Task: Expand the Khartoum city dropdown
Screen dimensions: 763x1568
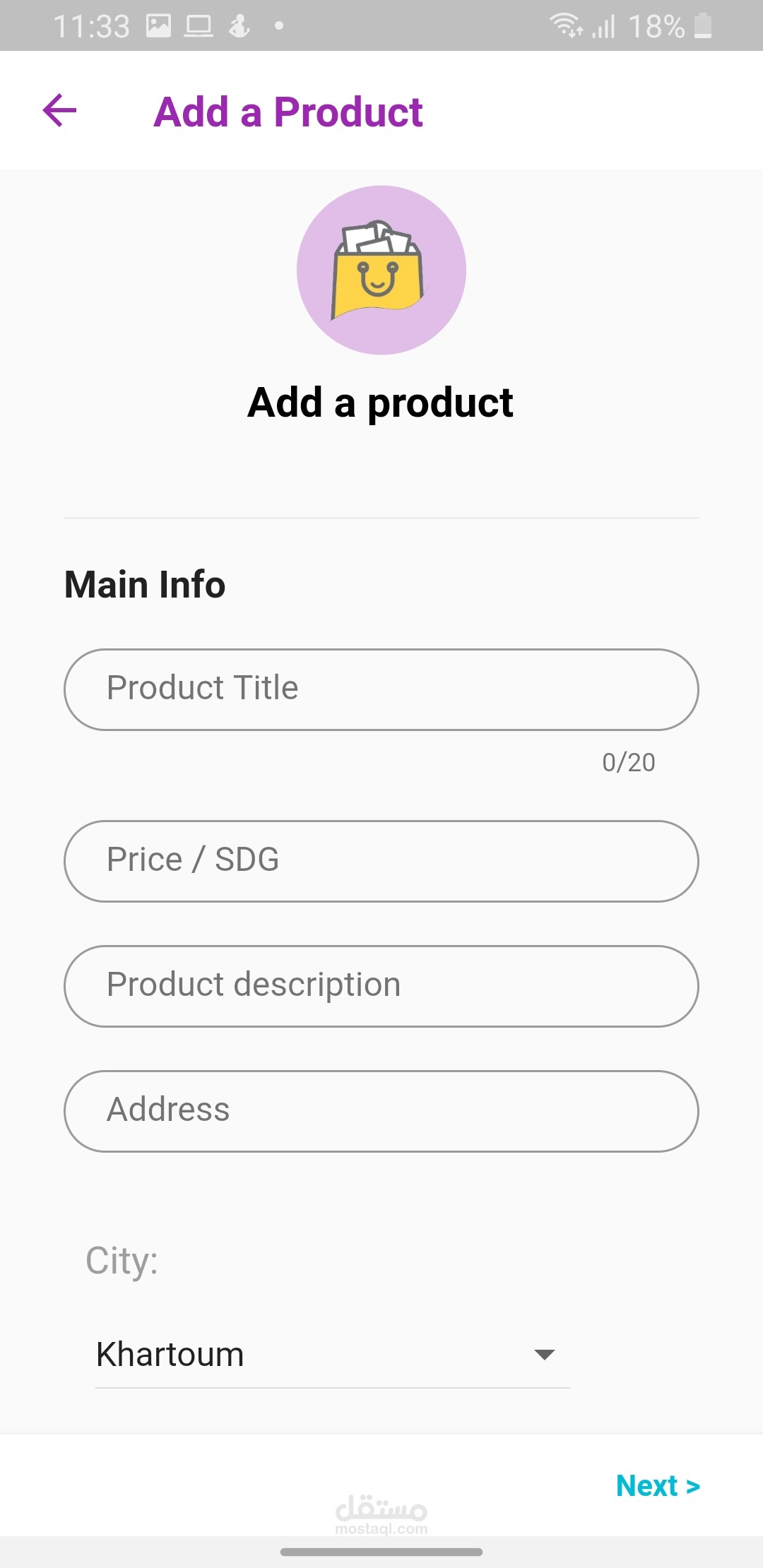Action: tap(332, 1355)
